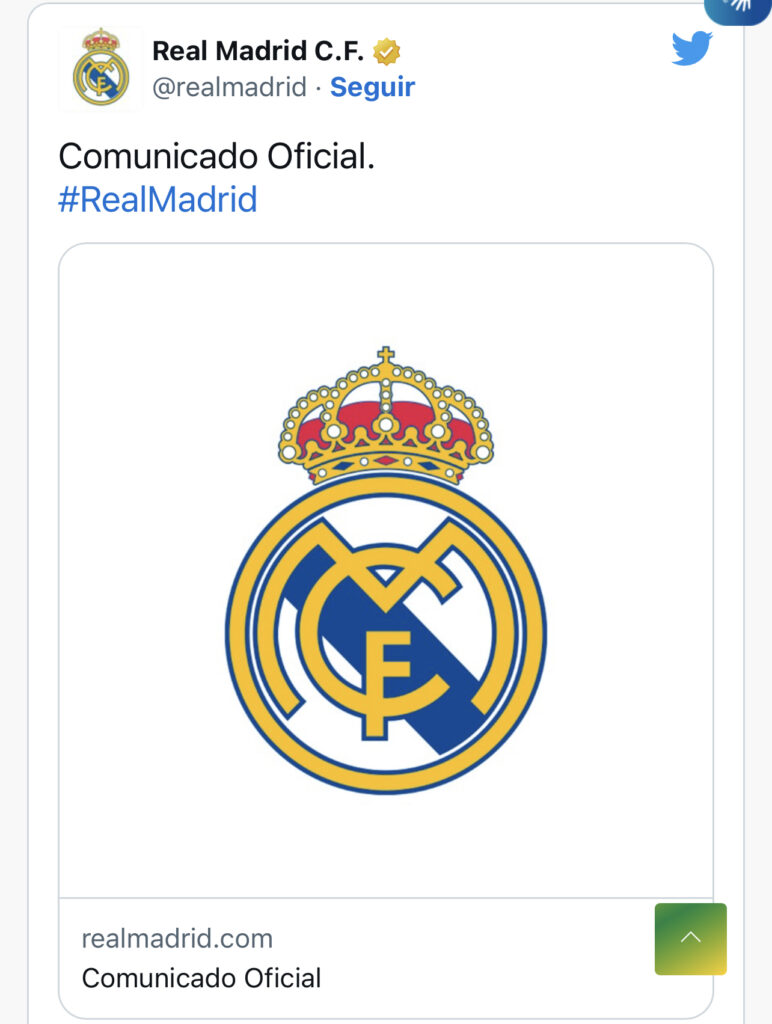Open the Comunicado Oficial link card

click(385, 630)
